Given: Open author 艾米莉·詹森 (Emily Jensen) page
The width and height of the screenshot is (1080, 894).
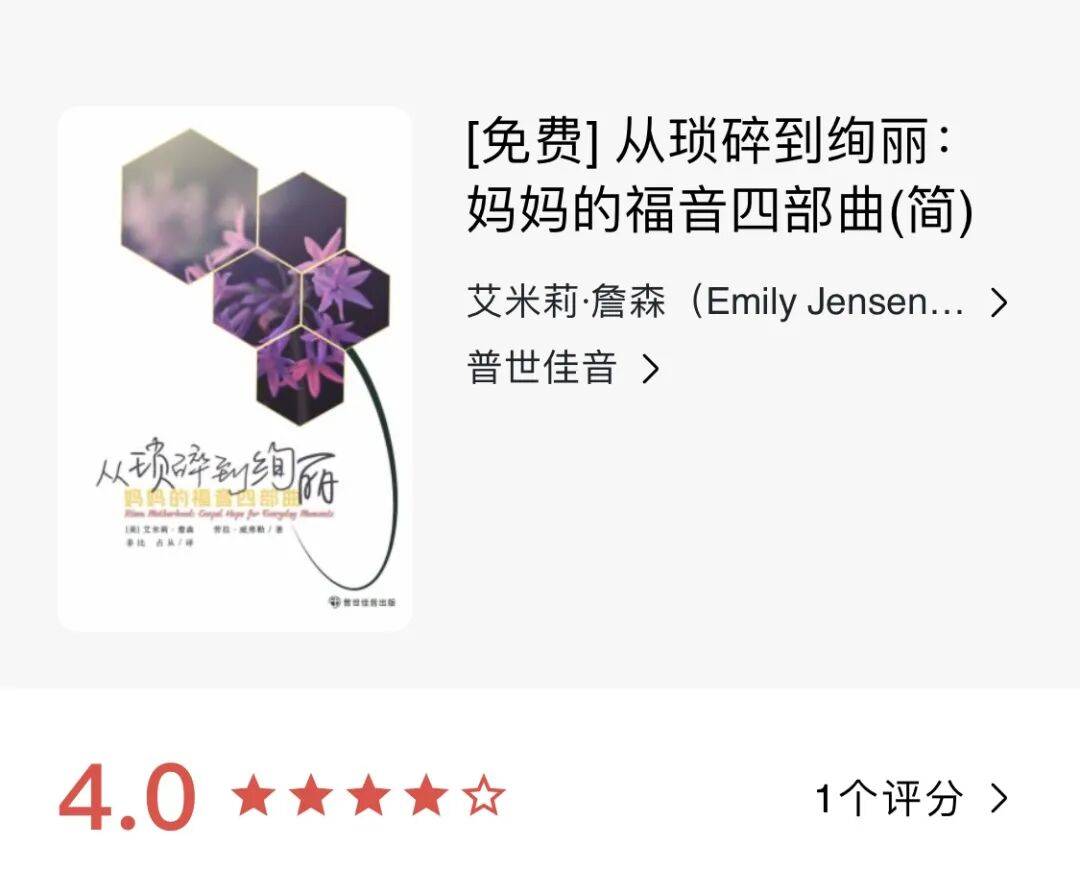Looking at the screenshot, I should coord(735,302).
